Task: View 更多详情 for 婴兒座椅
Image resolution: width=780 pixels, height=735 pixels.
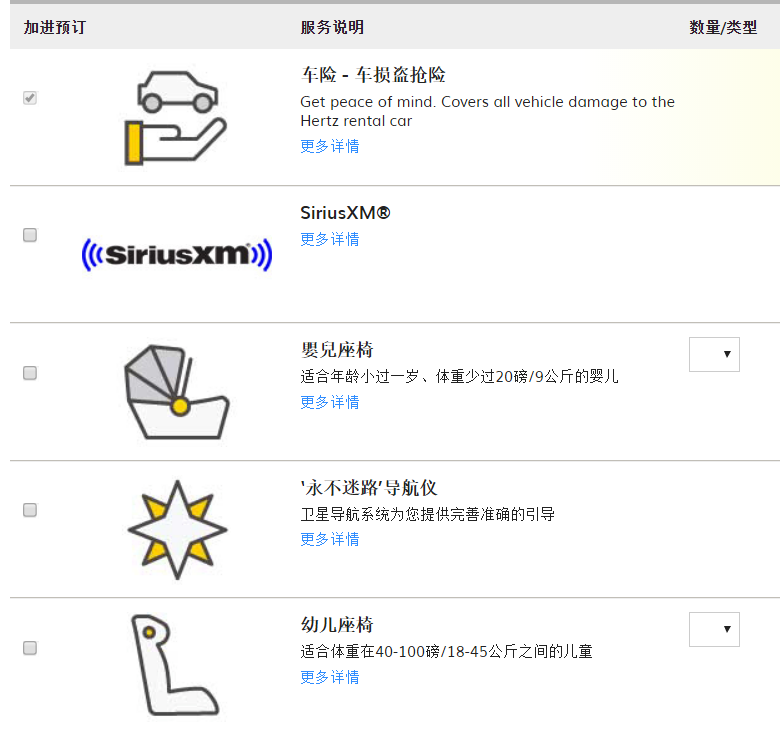Action: click(329, 402)
